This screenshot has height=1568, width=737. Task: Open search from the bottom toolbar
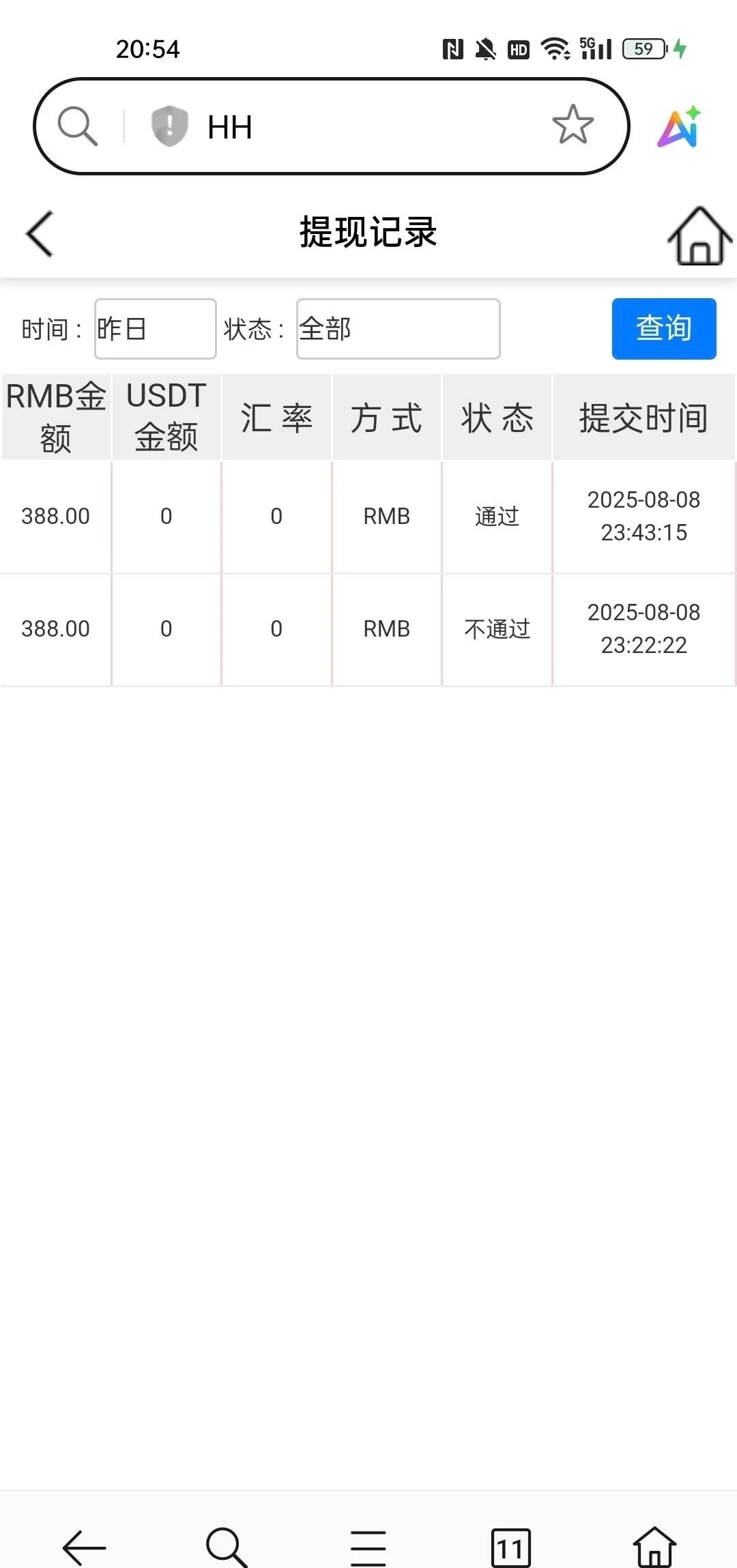(x=226, y=1547)
